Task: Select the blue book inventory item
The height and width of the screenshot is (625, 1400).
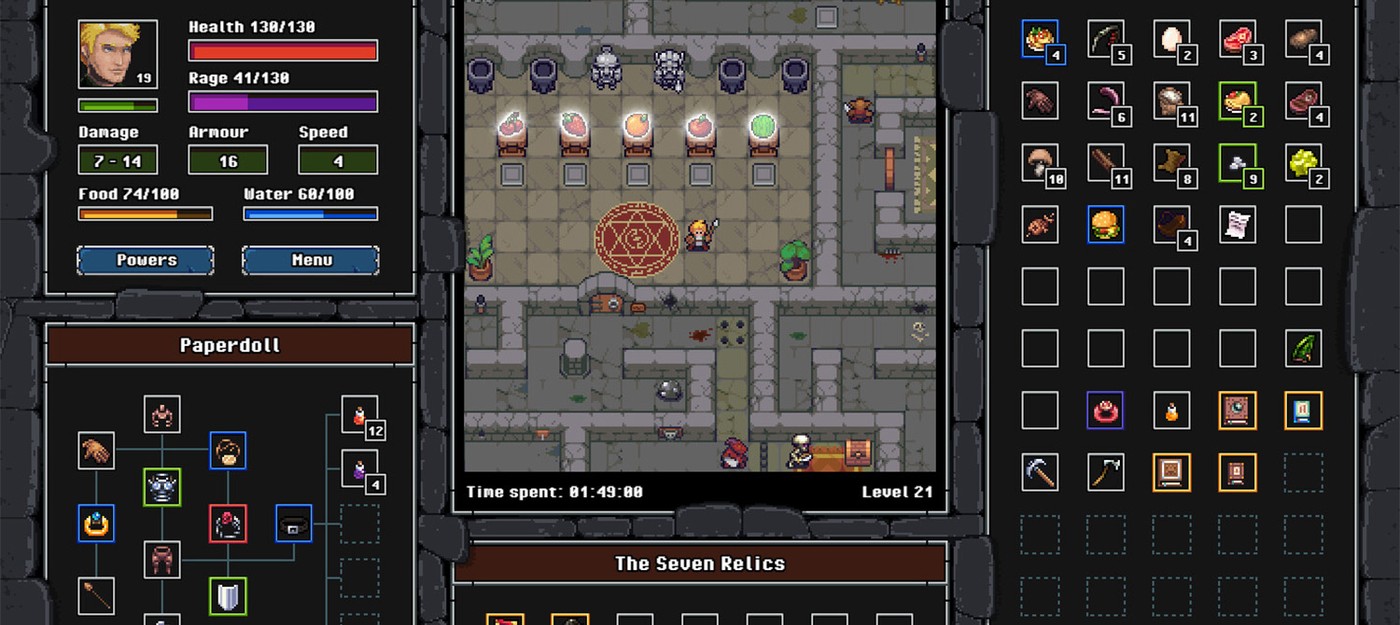Action: (1303, 410)
